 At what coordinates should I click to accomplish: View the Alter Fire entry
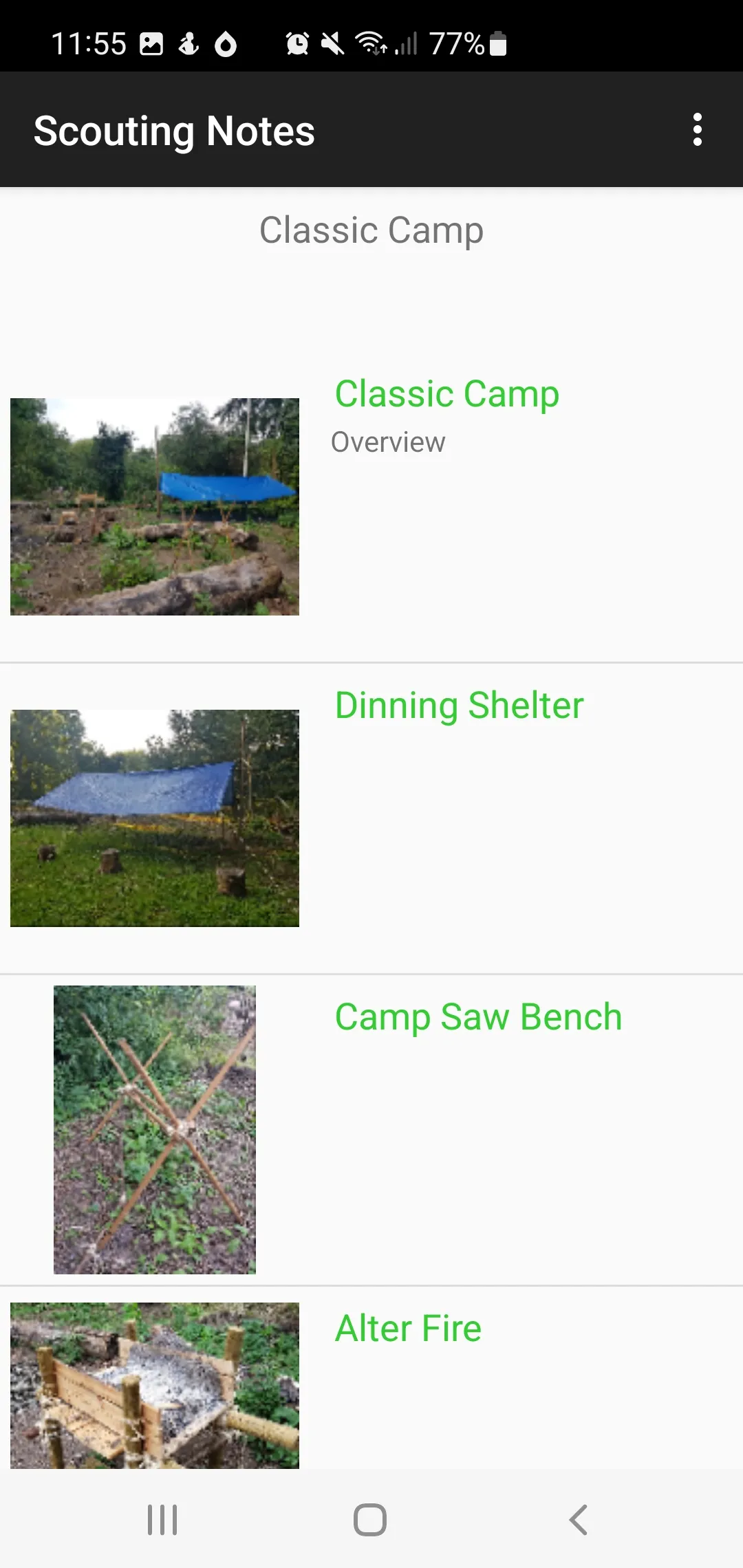(371, 1378)
